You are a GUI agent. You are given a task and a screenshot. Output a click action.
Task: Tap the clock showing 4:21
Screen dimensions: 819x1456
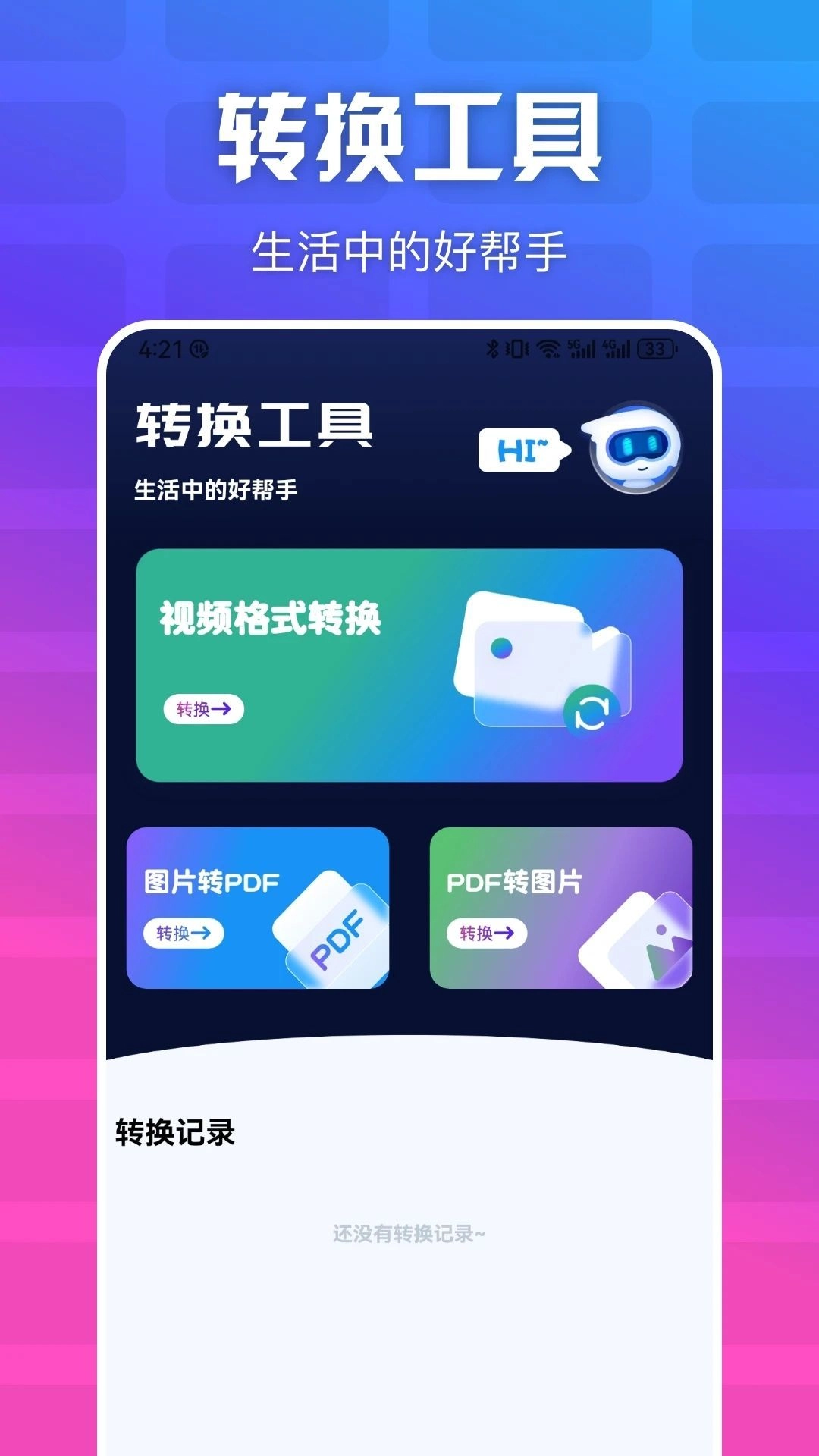click(x=161, y=349)
